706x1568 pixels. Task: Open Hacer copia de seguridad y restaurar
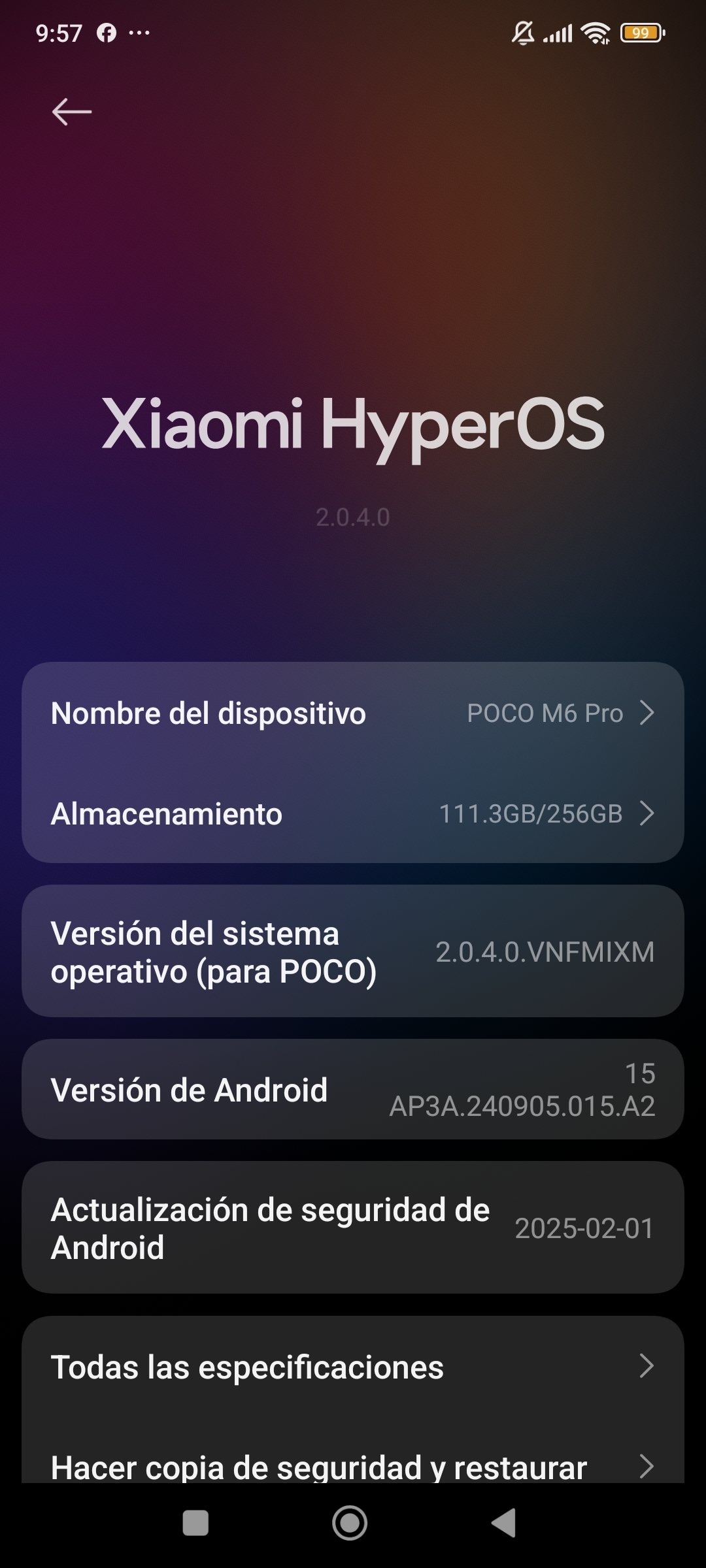[x=353, y=1466]
